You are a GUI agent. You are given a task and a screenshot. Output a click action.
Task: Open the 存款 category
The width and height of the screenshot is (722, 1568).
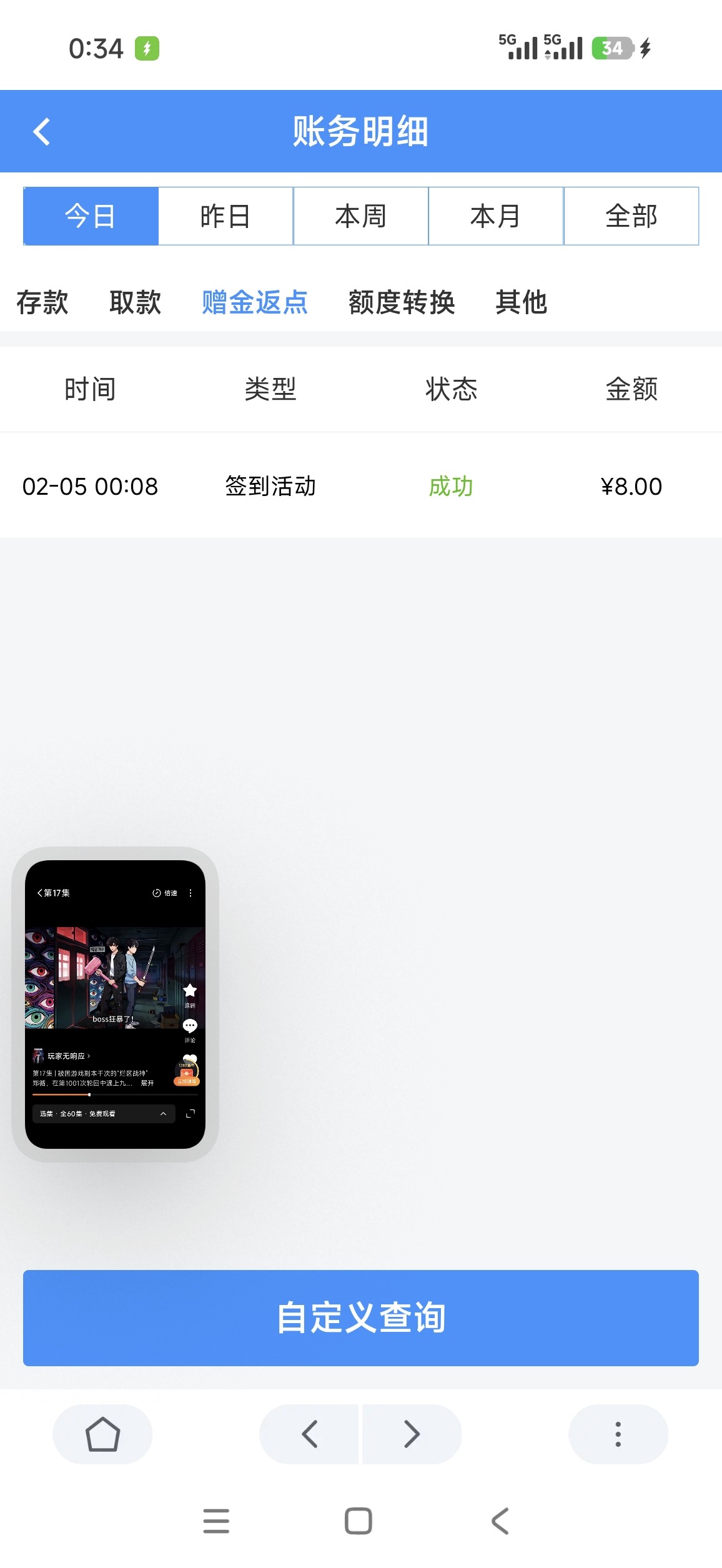42,302
